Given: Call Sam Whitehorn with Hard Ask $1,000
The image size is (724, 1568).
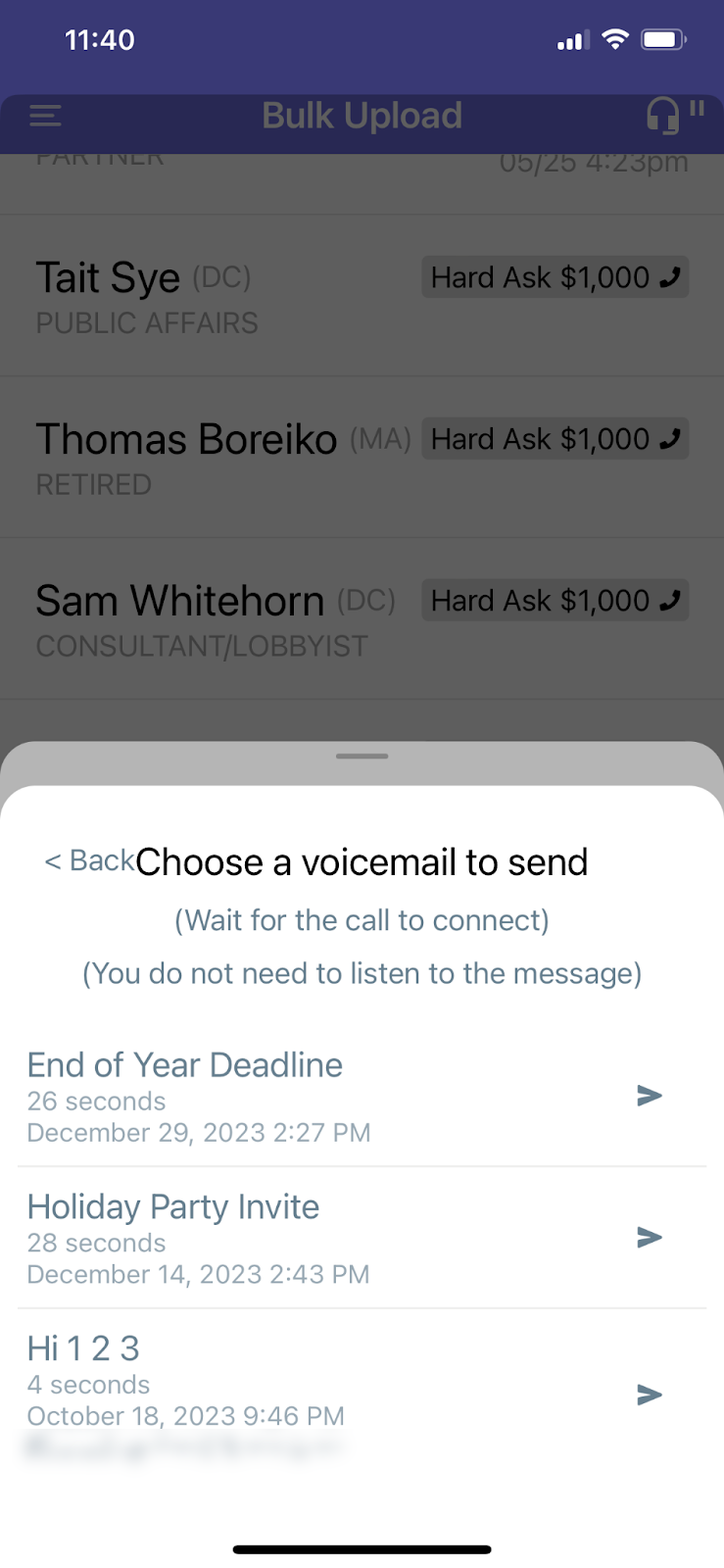Looking at the screenshot, I should tap(555, 601).
